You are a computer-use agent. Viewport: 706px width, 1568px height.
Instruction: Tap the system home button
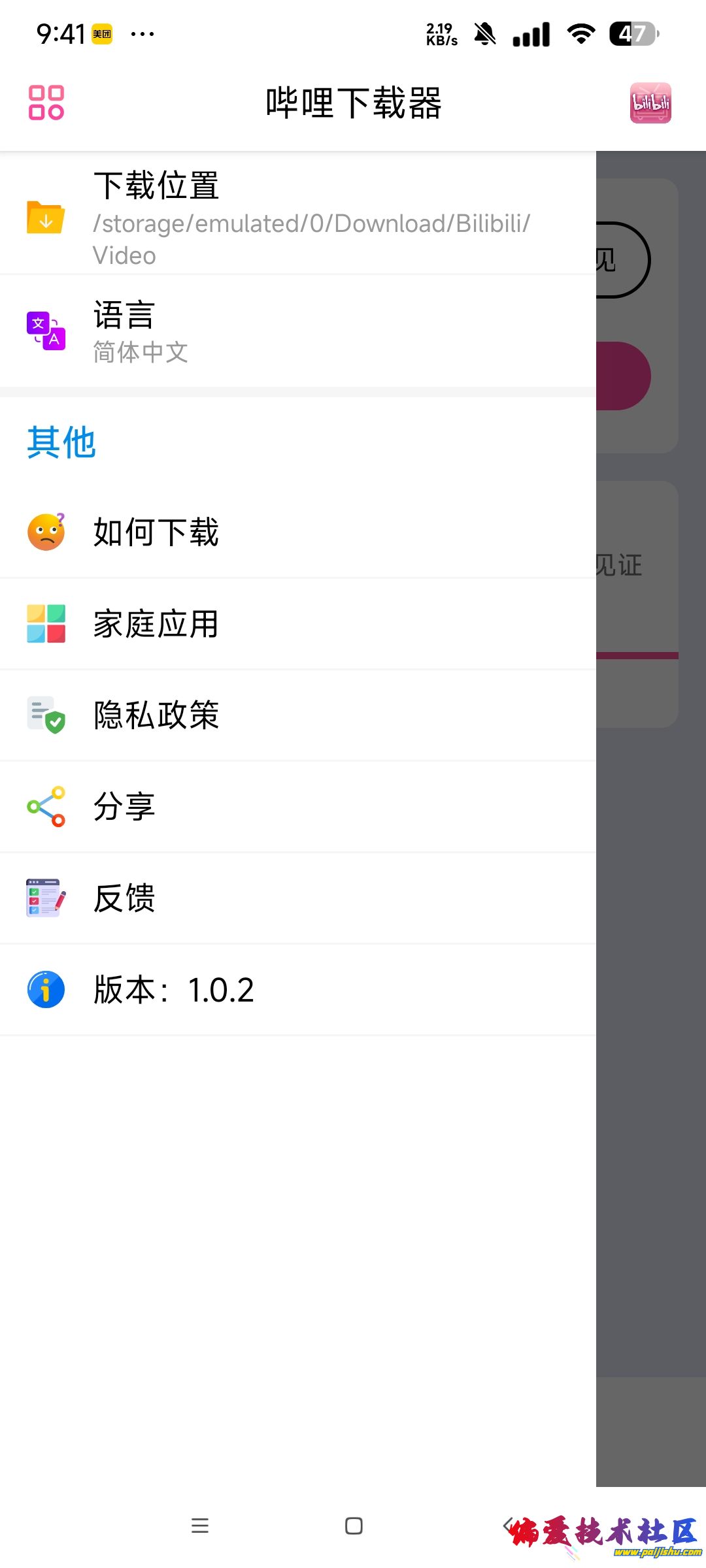pyautogui.click(x=354, y=1526)
